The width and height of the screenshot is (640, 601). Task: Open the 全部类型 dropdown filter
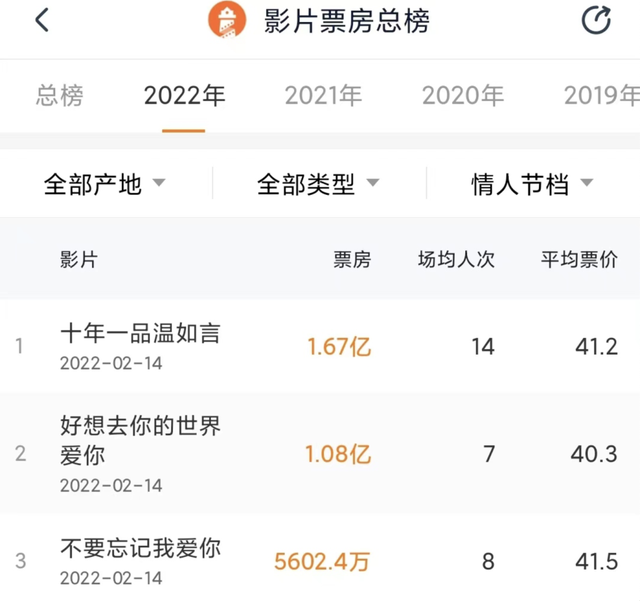318,184
